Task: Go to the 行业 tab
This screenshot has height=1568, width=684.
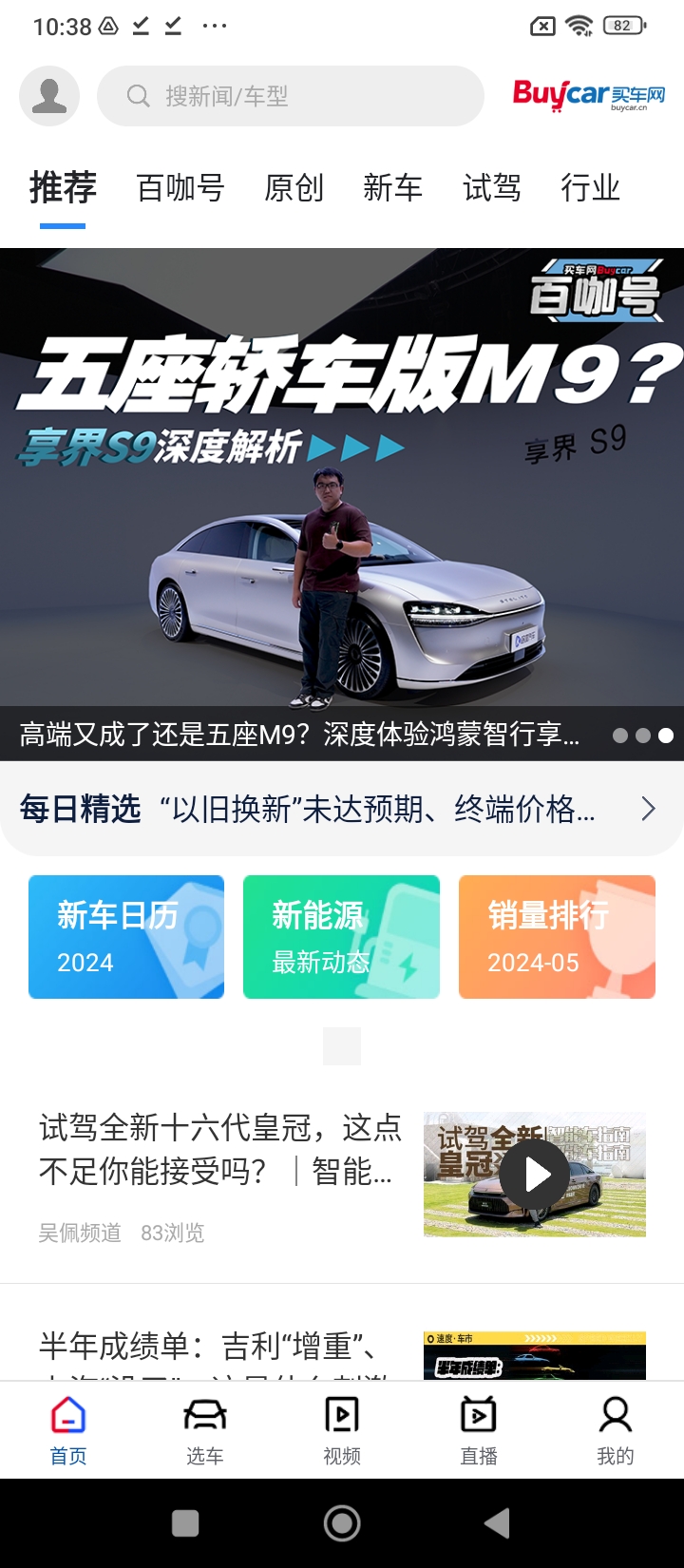Action: click(x=590, y=188)
